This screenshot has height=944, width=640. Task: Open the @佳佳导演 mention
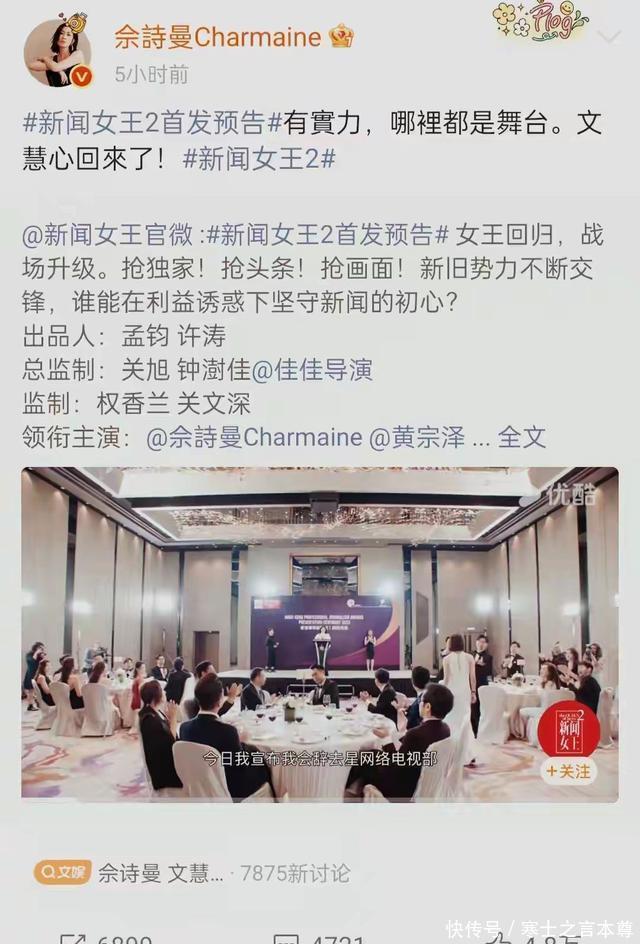tap(311, 370)
